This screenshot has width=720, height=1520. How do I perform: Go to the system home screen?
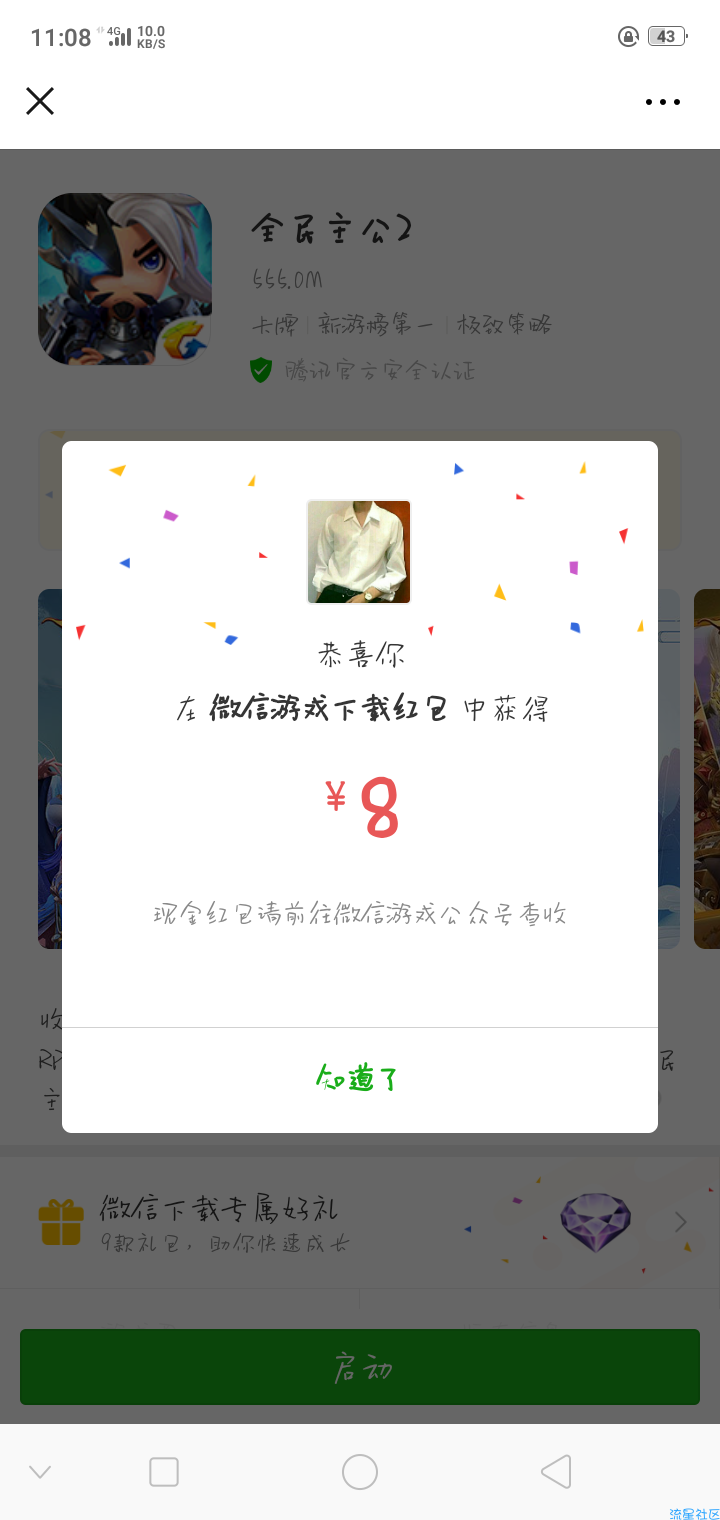[360, 1472]
